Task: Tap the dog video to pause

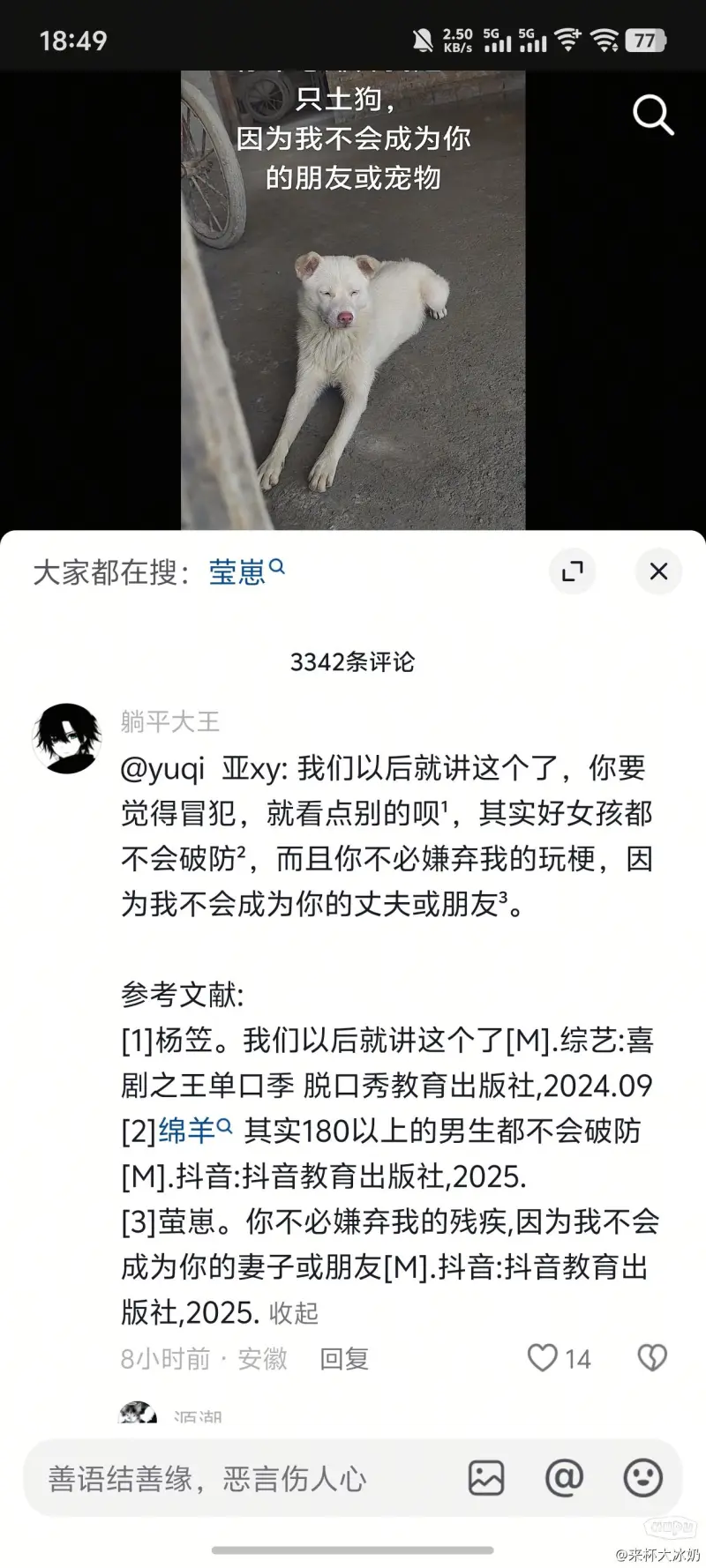Action: (353, 353)
